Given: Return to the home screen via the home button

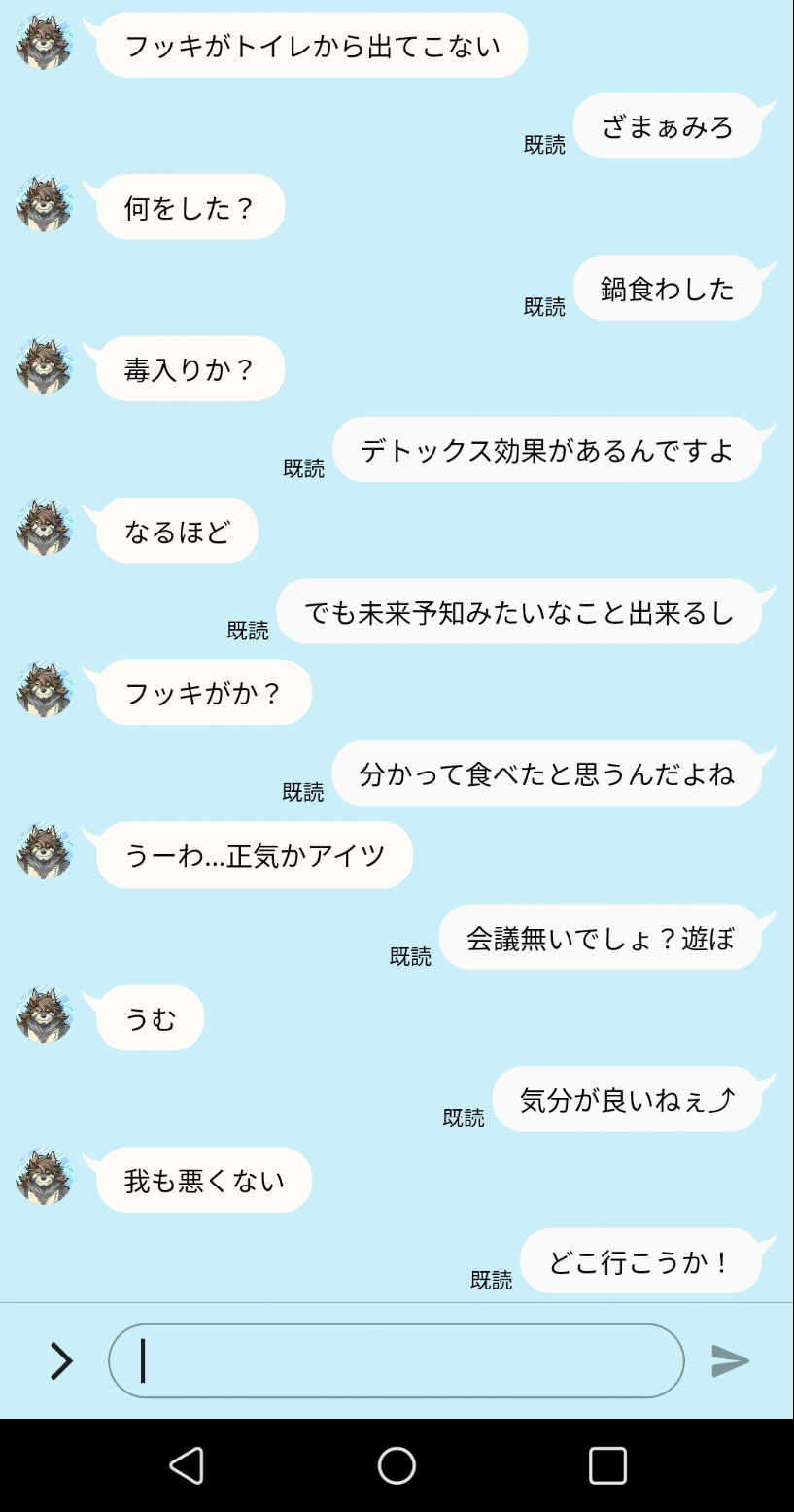Looking at the screenshot, I should coord(397,1464).
